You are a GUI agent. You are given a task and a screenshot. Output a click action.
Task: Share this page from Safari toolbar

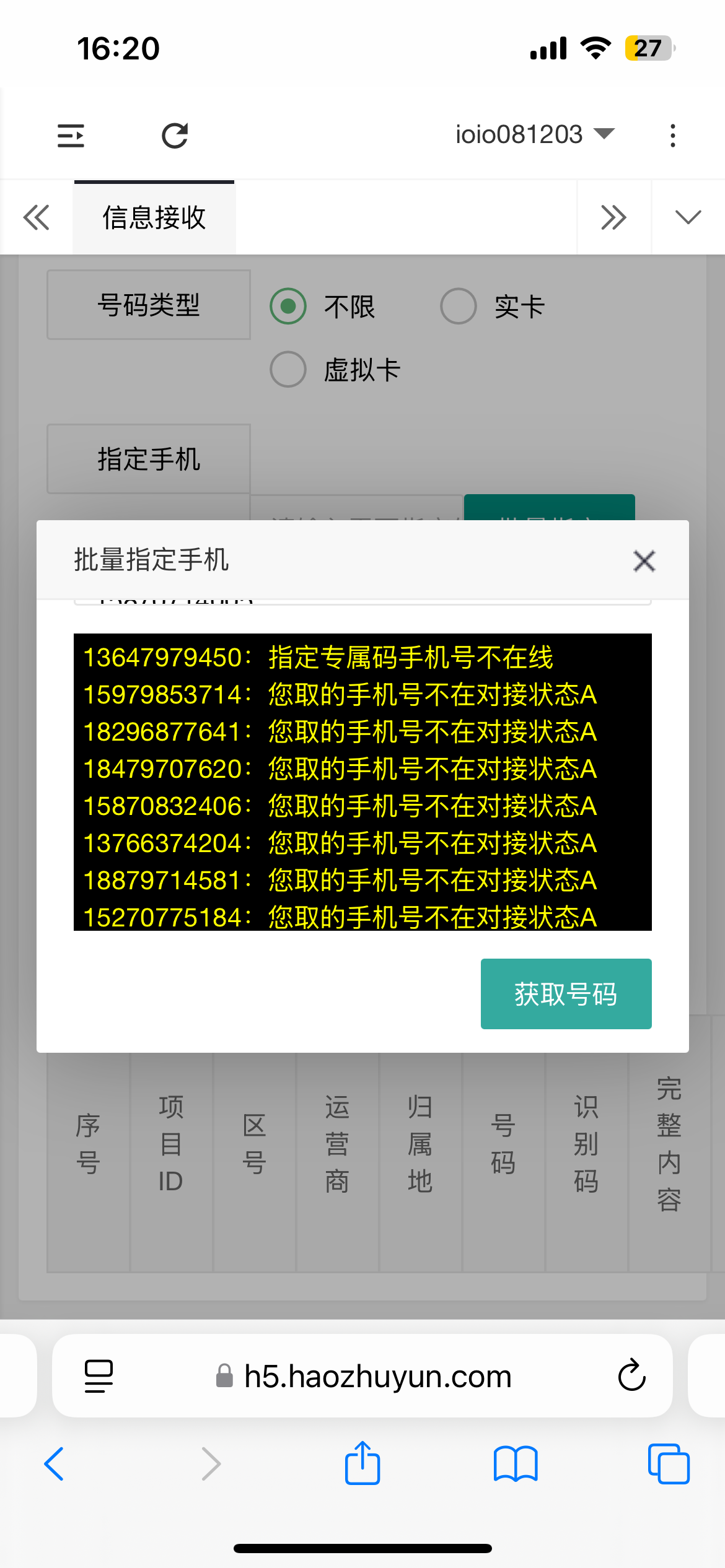click(362, 1464)
